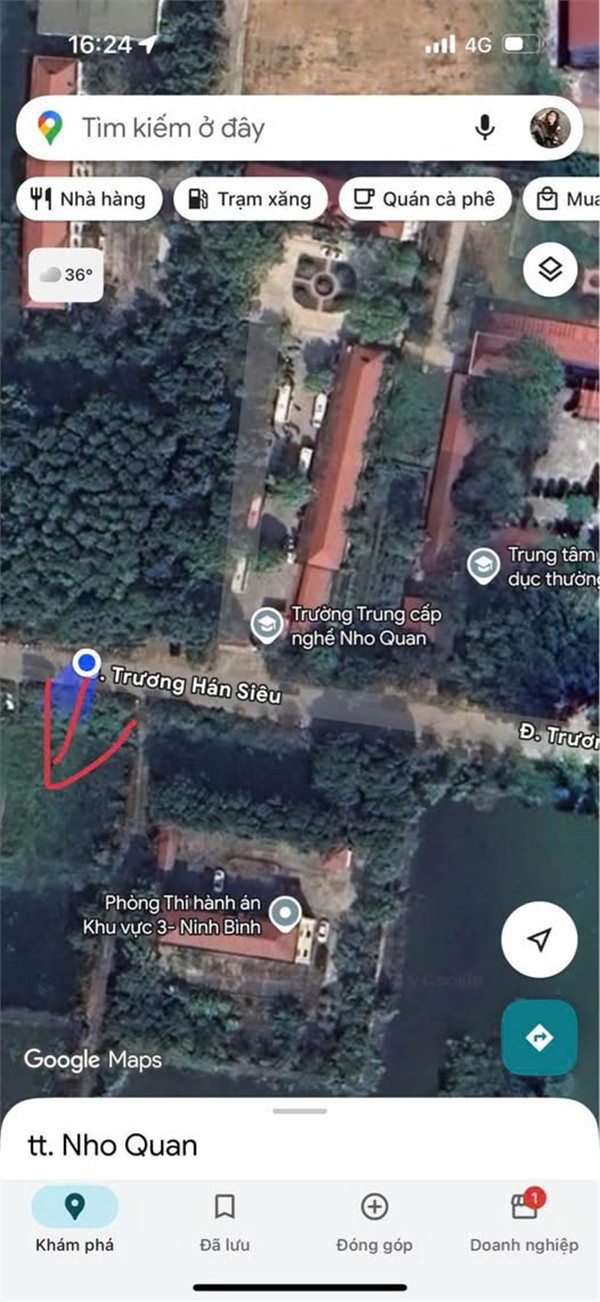
Task: Open the map layers button
Action: [550, 269]
